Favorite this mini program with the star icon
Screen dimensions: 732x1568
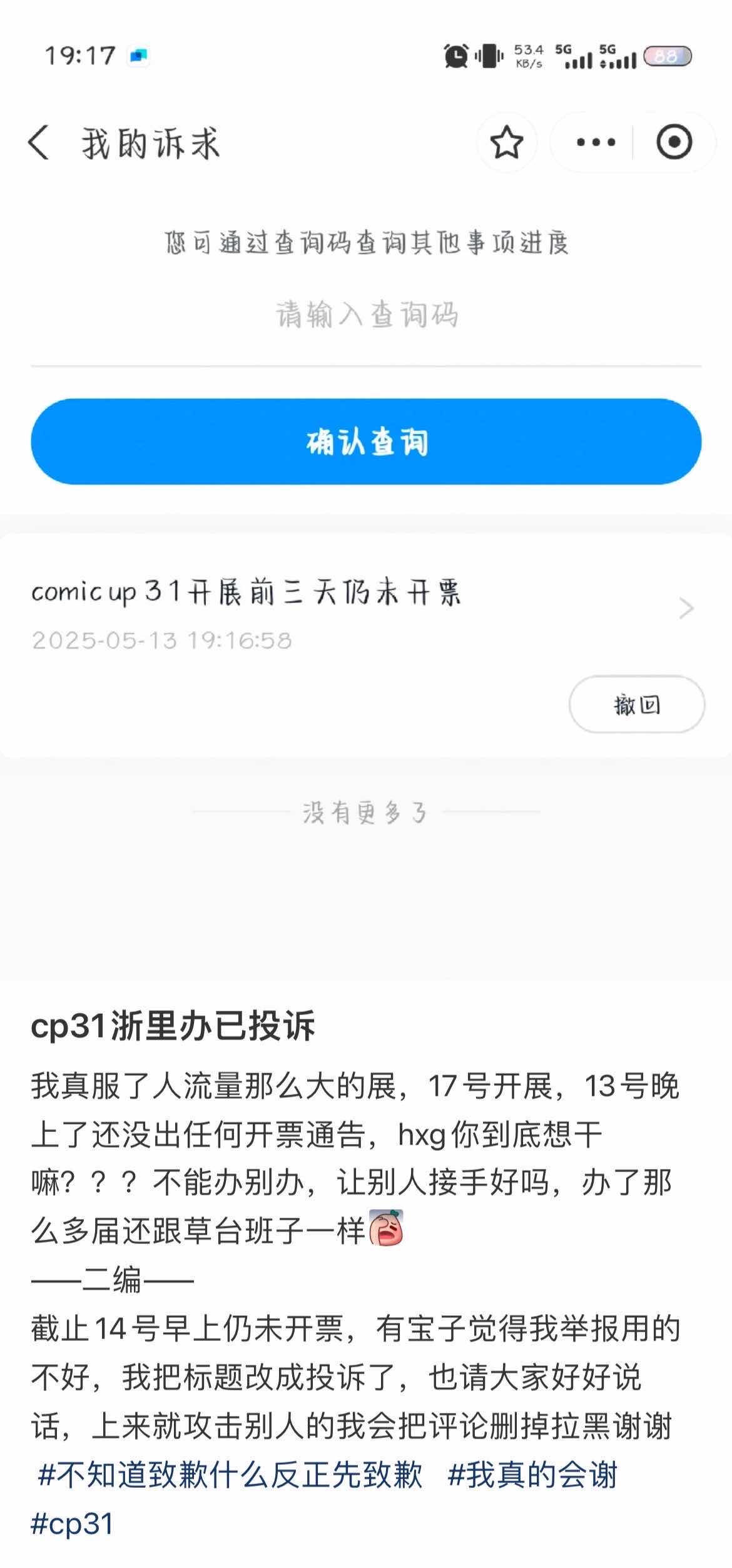pos(506,143)
